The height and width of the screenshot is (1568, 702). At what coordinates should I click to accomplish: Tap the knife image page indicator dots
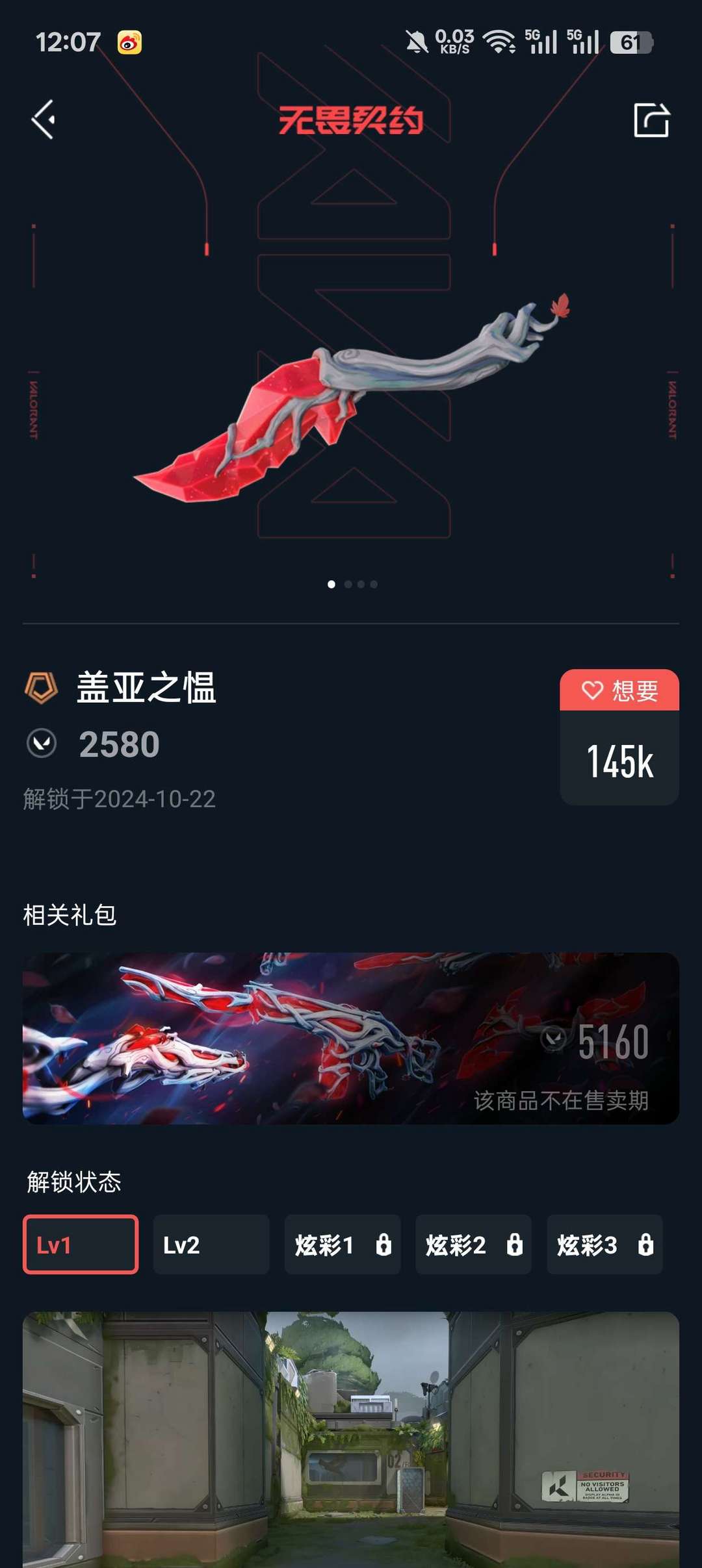point(352,584)
